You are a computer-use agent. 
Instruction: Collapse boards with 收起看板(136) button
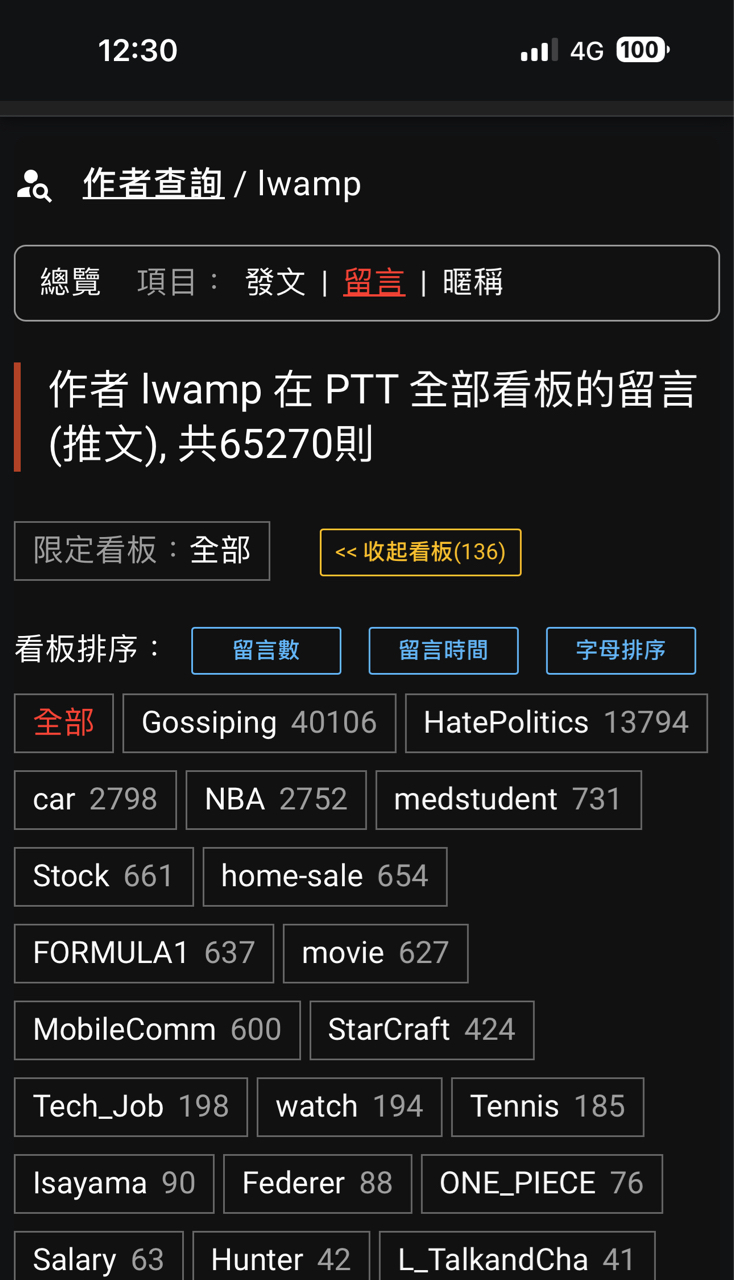420,552
